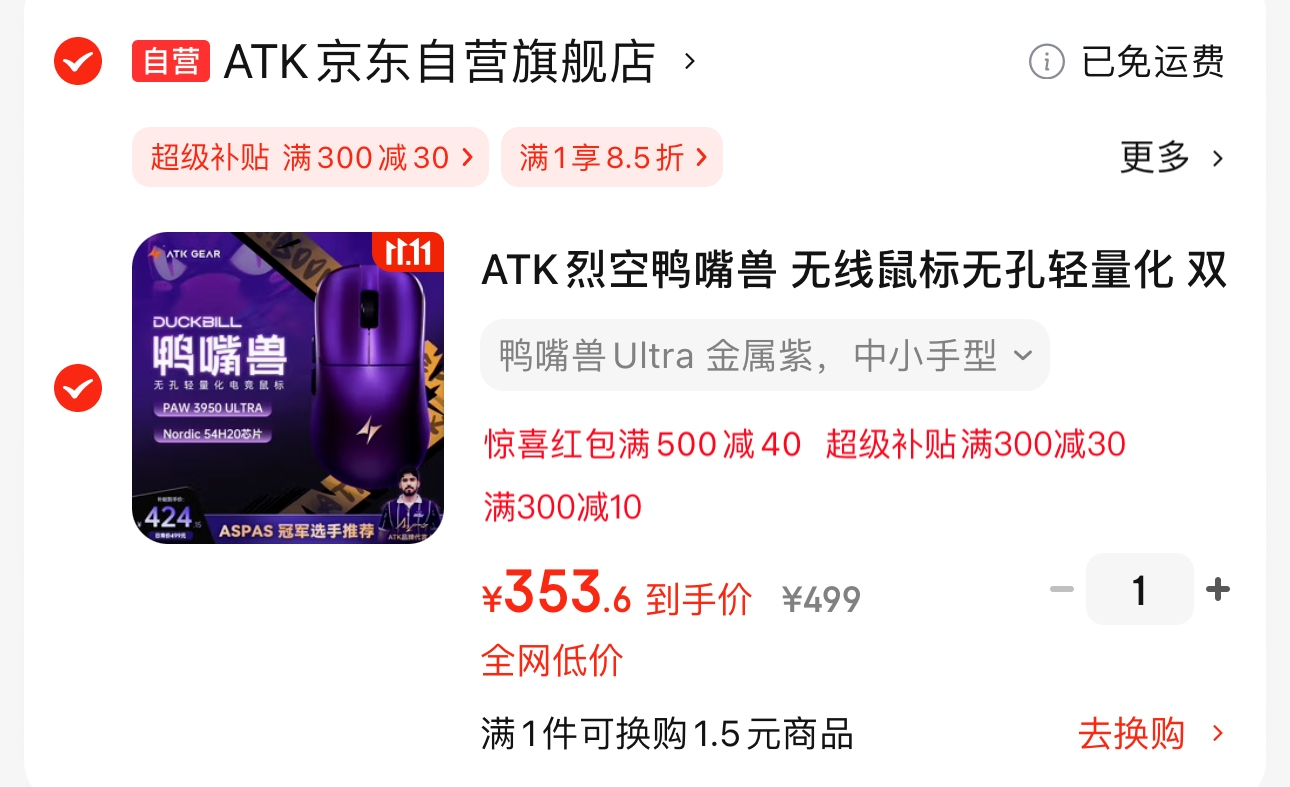
Task: Change variant 鸭嘴兽 Ultra 金属紫 dropdown
Action: click(x=764, y=355)
